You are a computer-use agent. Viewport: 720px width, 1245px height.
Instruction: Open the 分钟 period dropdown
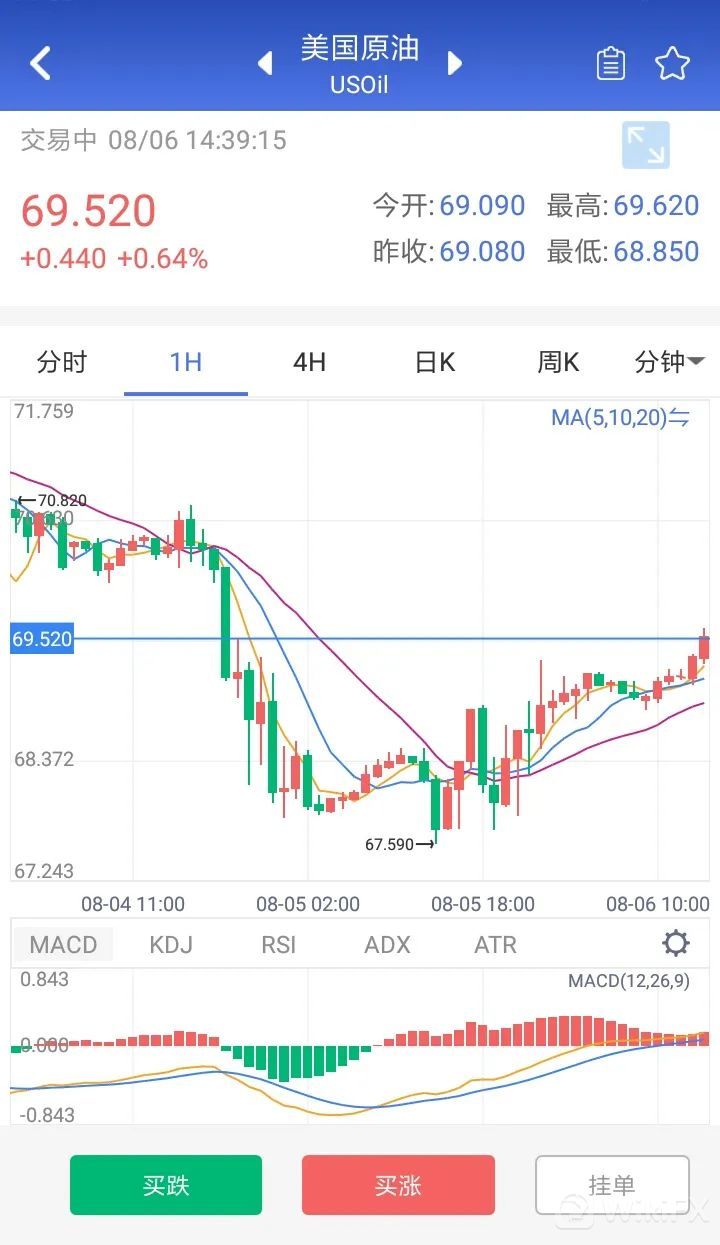click(x=669, y=362)
